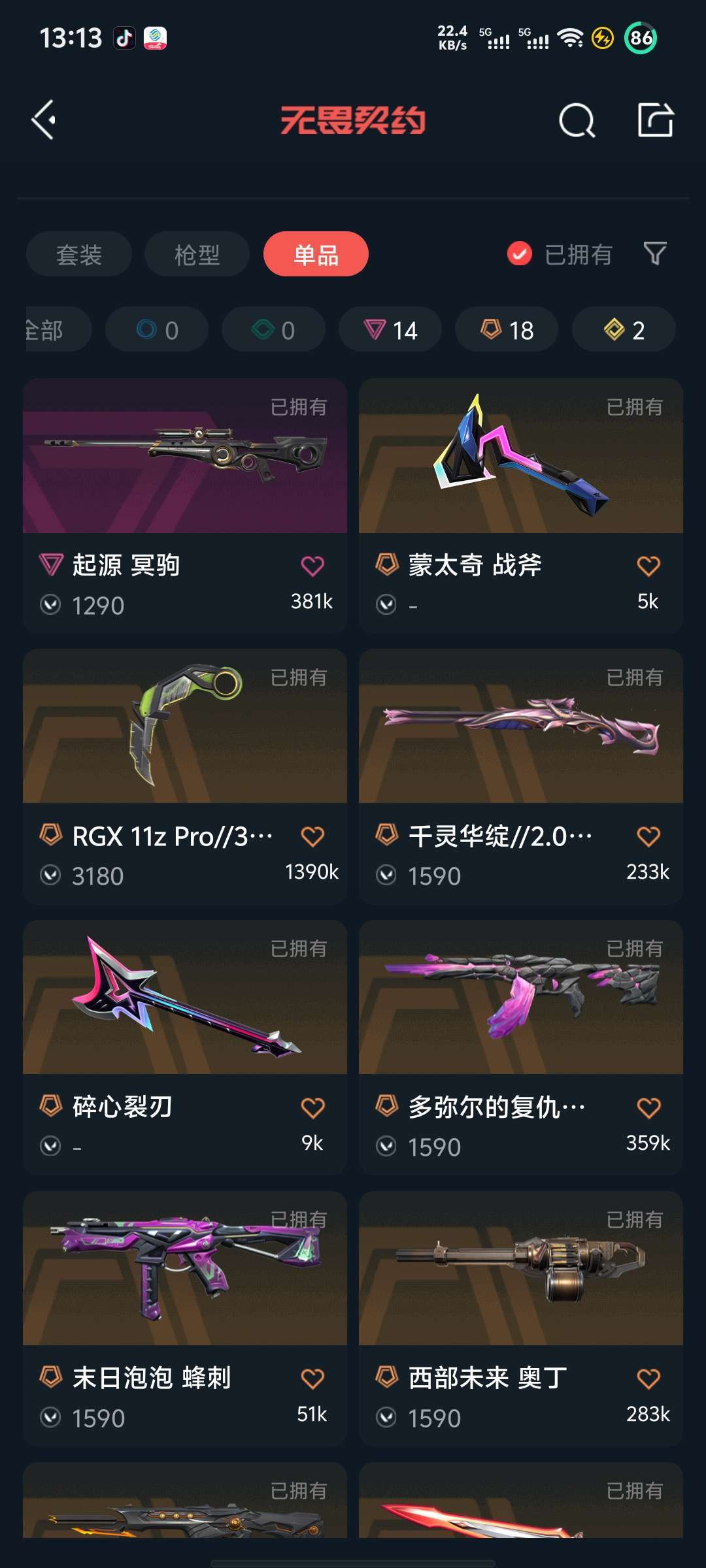Viewport: 706px width, 1568px height.
Task: Select the blue tier filter showing 0
Action: click(x=157, y=330)
